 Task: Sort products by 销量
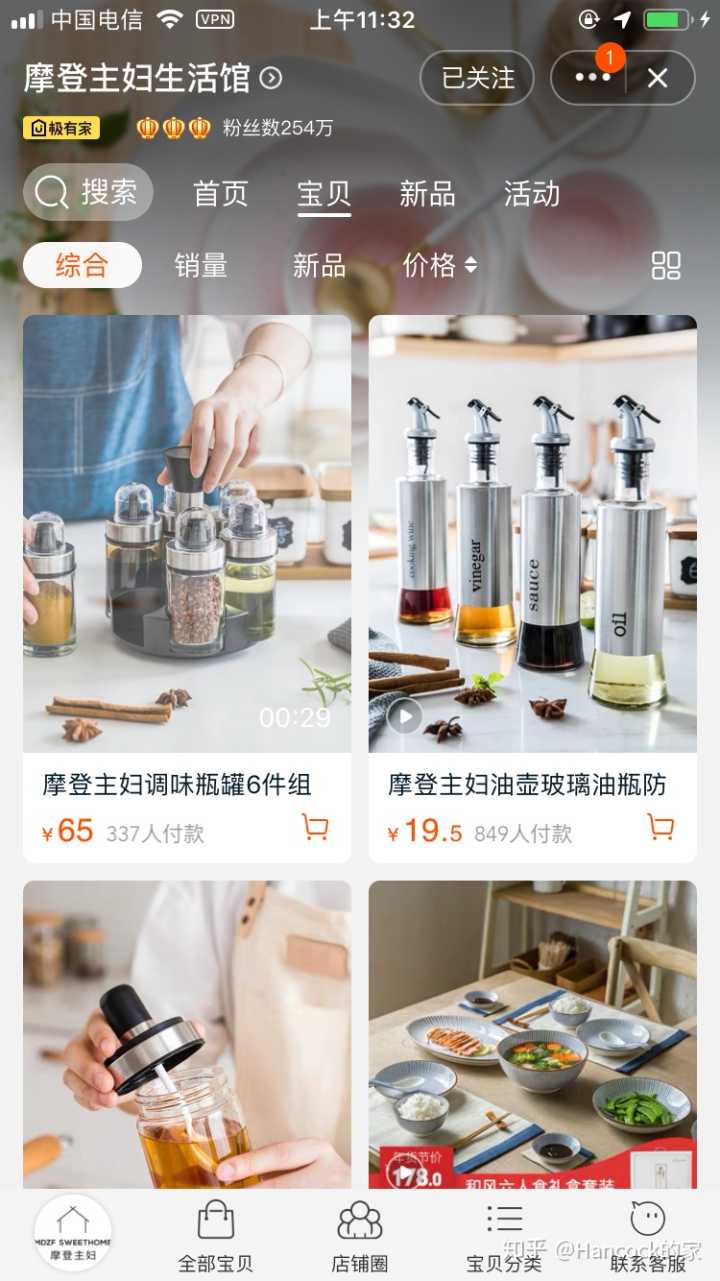201,265
